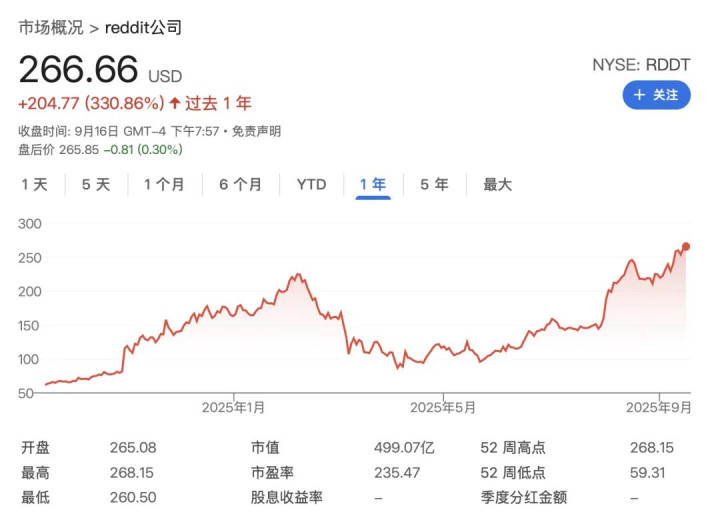Switch to the 6 个月 view
Screen dimensions: 720x528
(x=241, y=185)
